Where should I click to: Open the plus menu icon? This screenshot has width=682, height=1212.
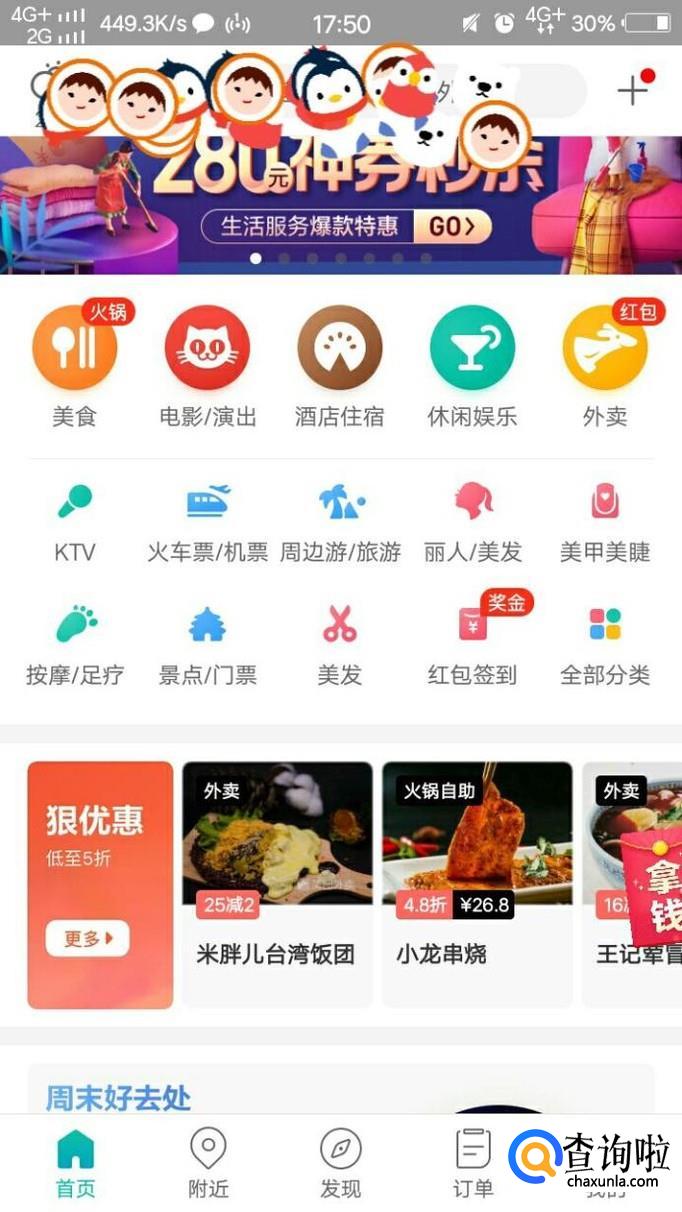pos(632,91)
